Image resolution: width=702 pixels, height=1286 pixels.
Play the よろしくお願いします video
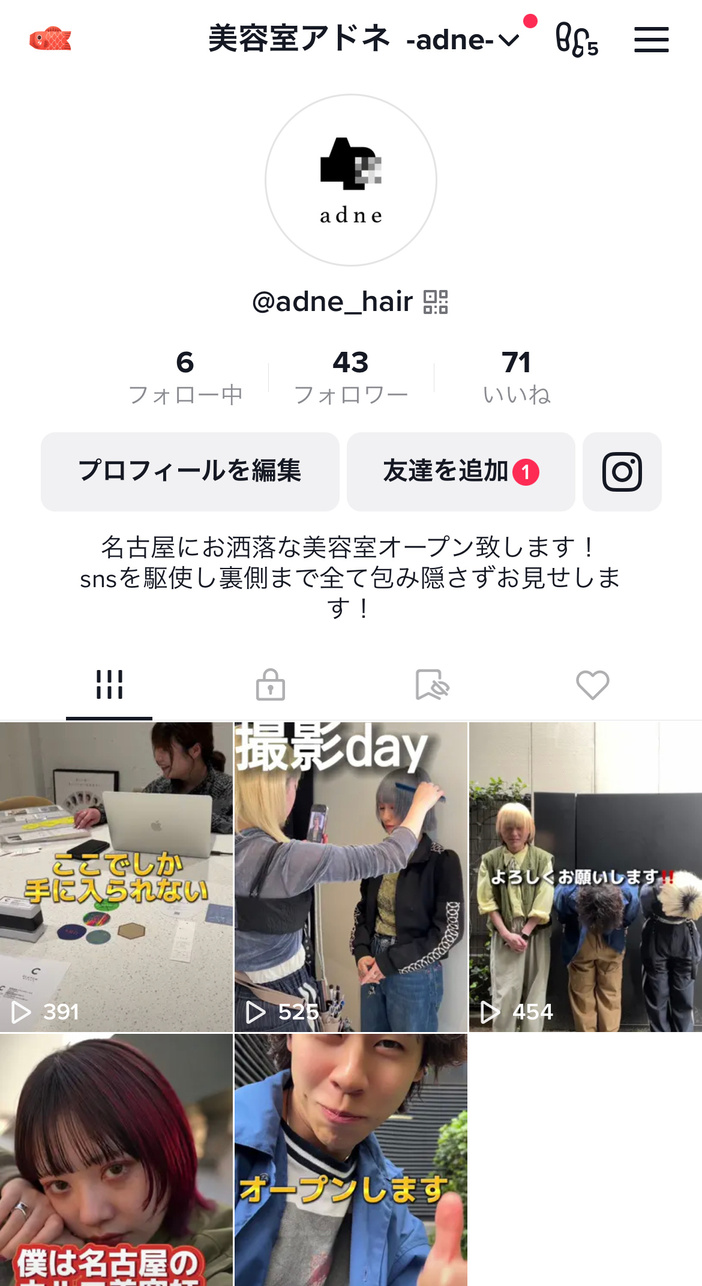click(x=585, y=876)
